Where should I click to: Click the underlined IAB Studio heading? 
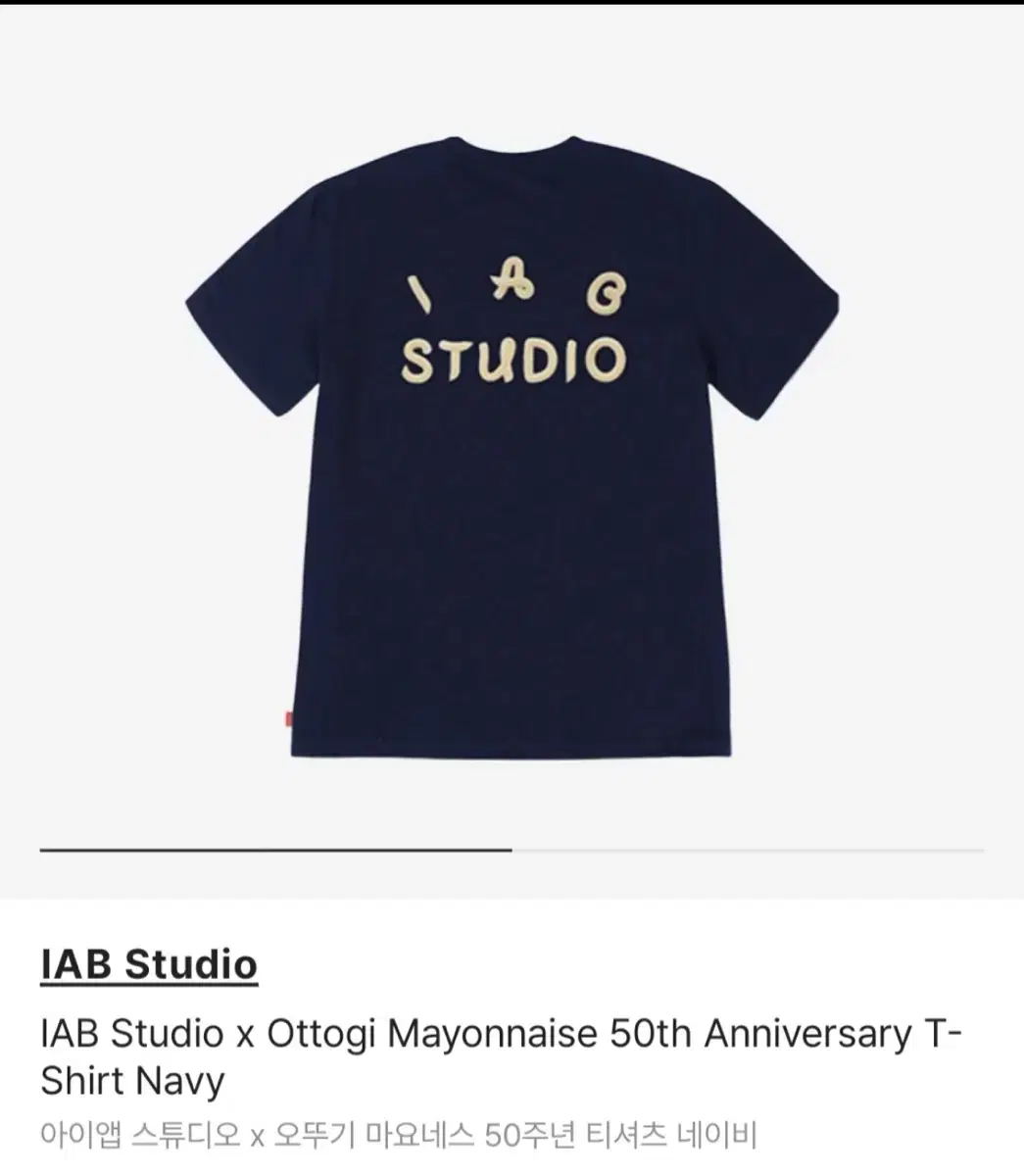147,965
